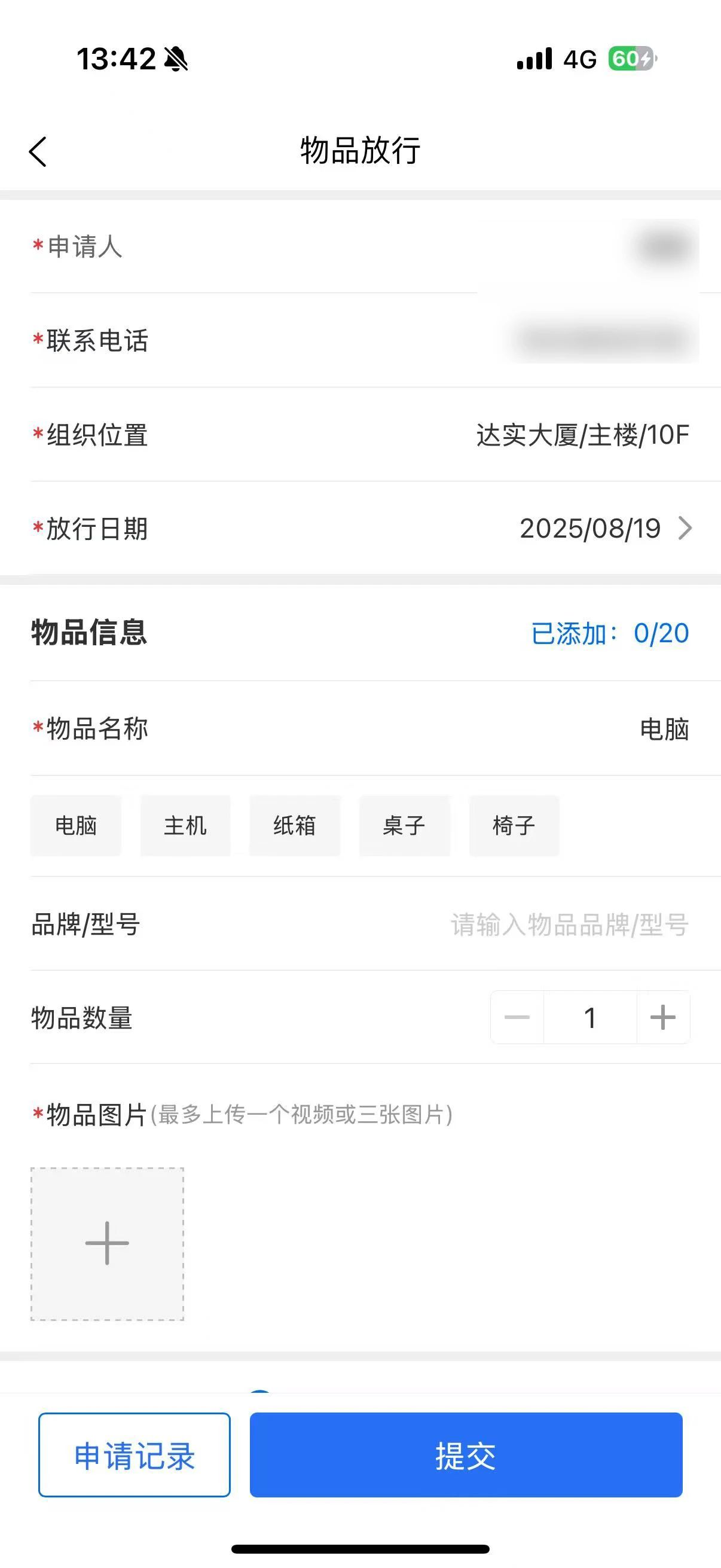Choose the 纸箱 chip

click(x=295, y=825)
